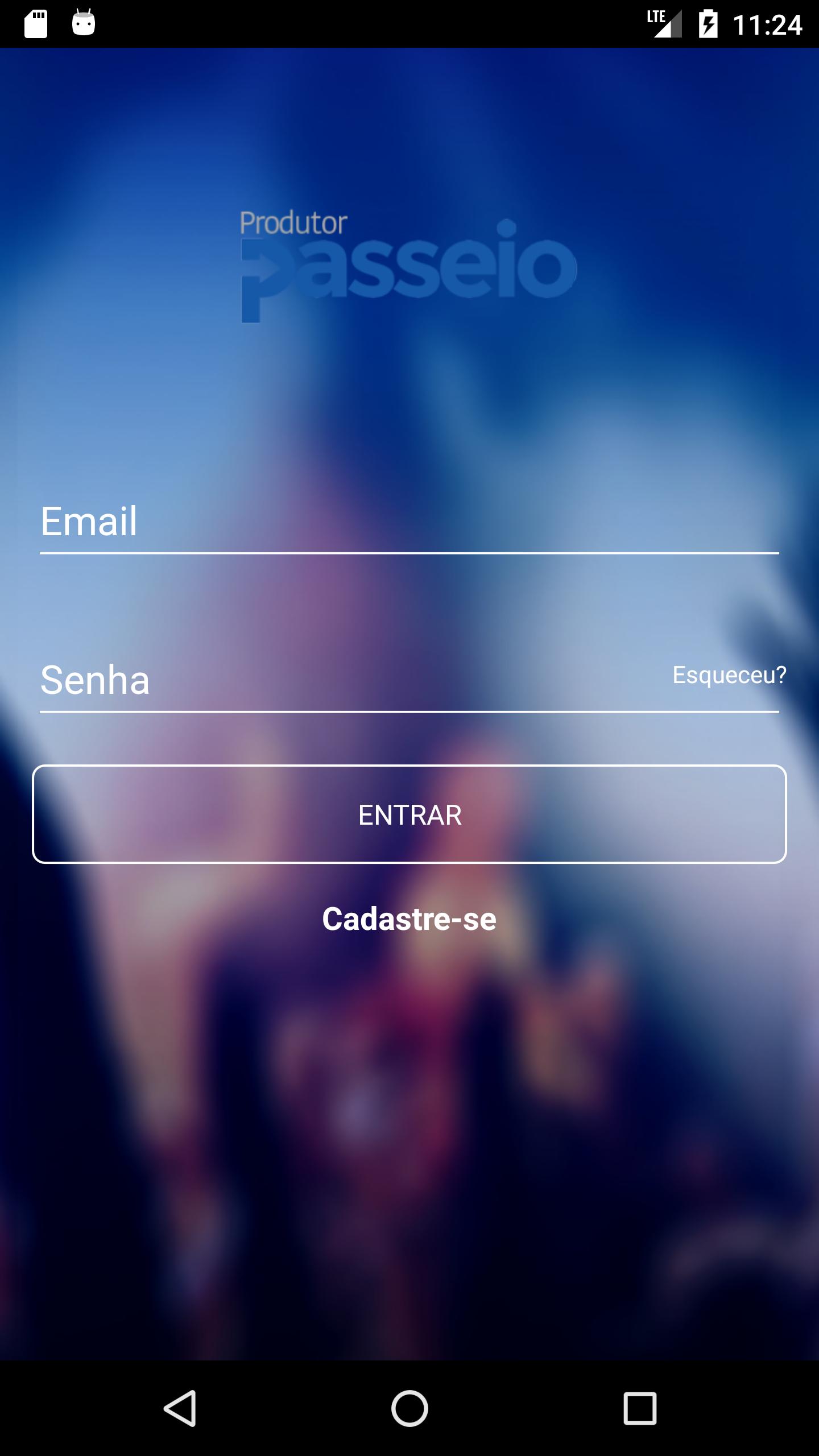This screenshot has height=1456, width=819.
Task: Tap the Email input field
Action: (409, 522)
